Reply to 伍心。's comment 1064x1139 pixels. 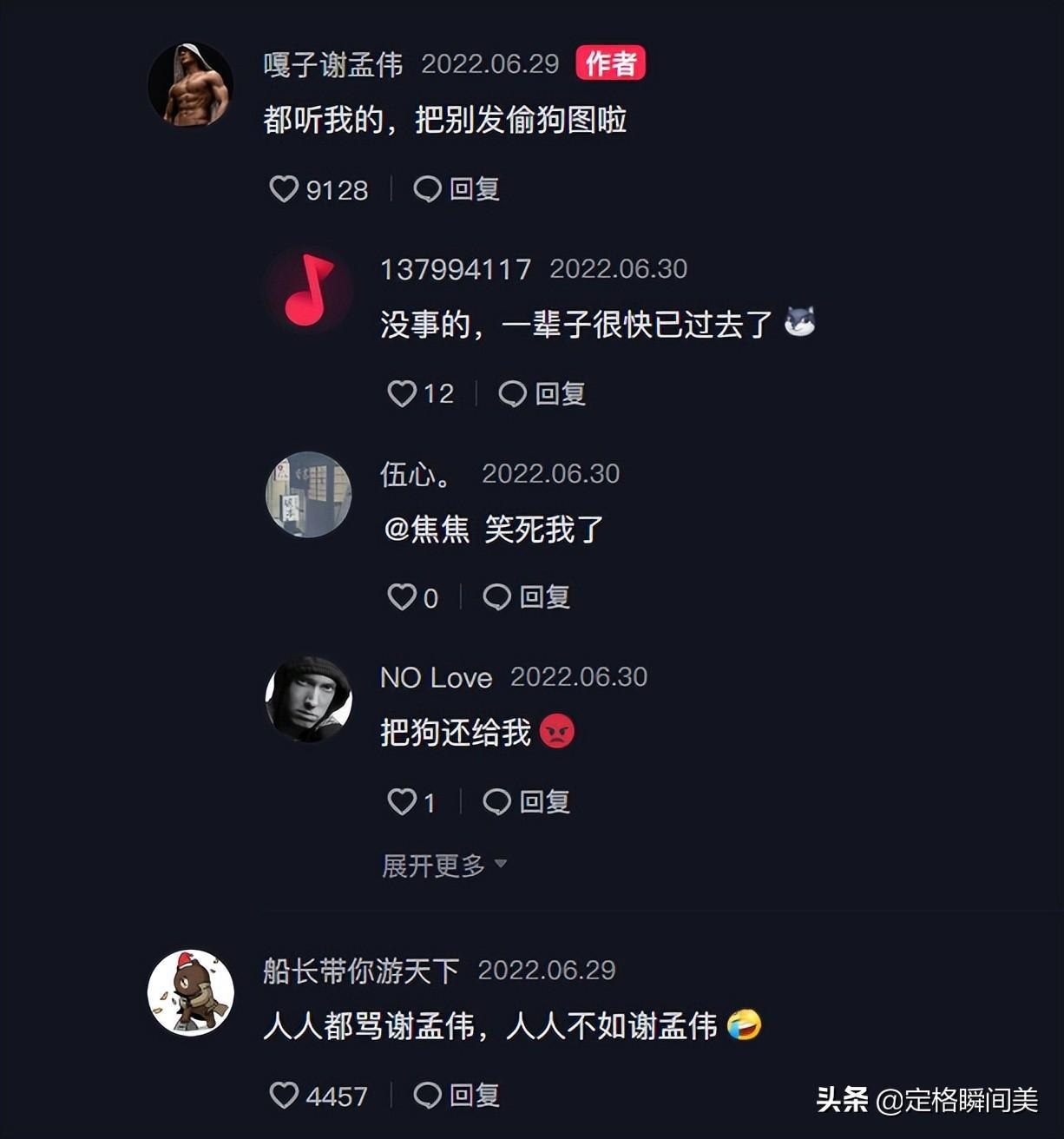pyautogui.click(x=526, y=597)
